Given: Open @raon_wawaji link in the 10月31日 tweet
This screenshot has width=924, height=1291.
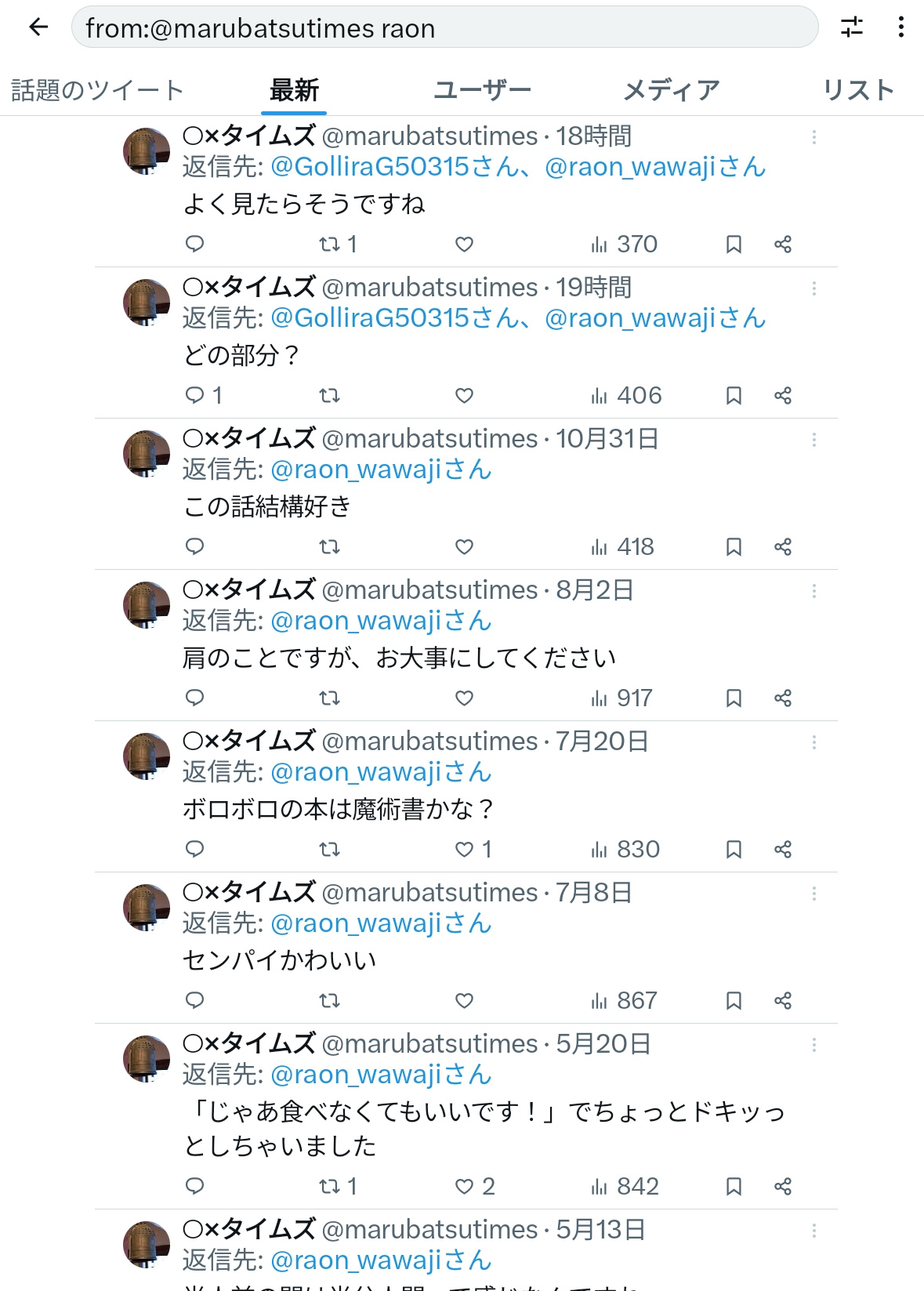Looking at the screenshot, I should pyautogui.click(x=380, y=470).
